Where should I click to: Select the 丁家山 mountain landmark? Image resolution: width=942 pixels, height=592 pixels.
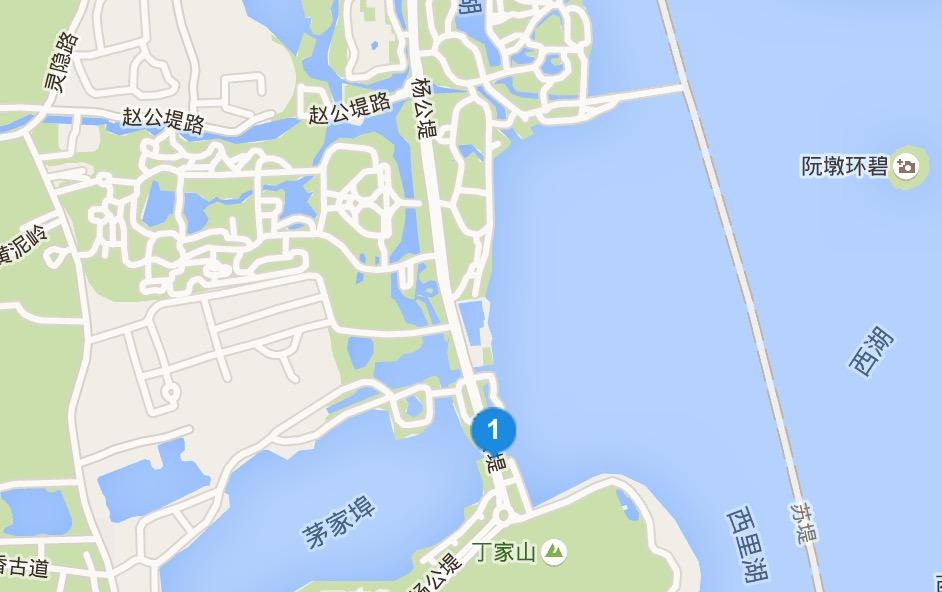tap(555, 551)
